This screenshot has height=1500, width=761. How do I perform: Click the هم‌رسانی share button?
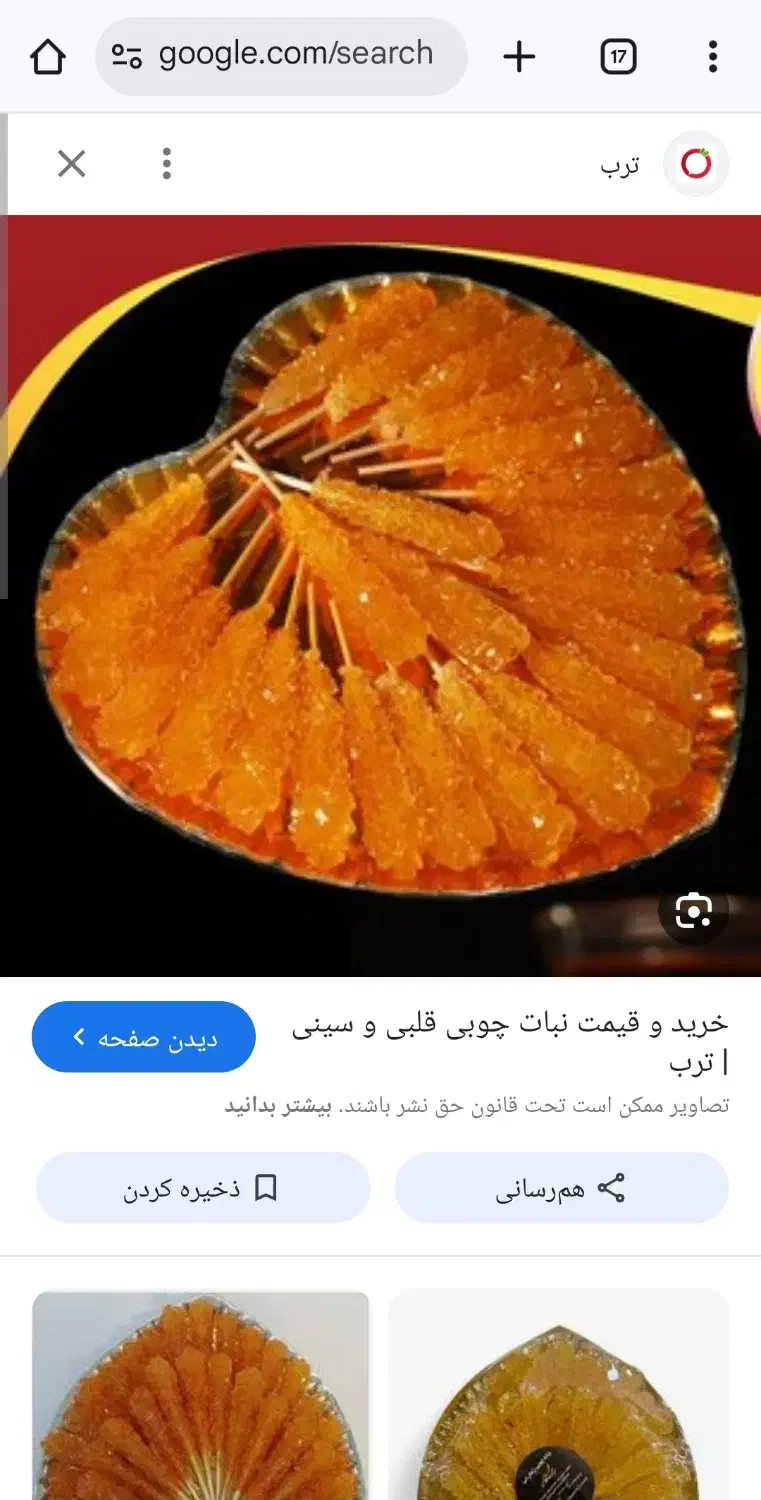(562, 1187)
